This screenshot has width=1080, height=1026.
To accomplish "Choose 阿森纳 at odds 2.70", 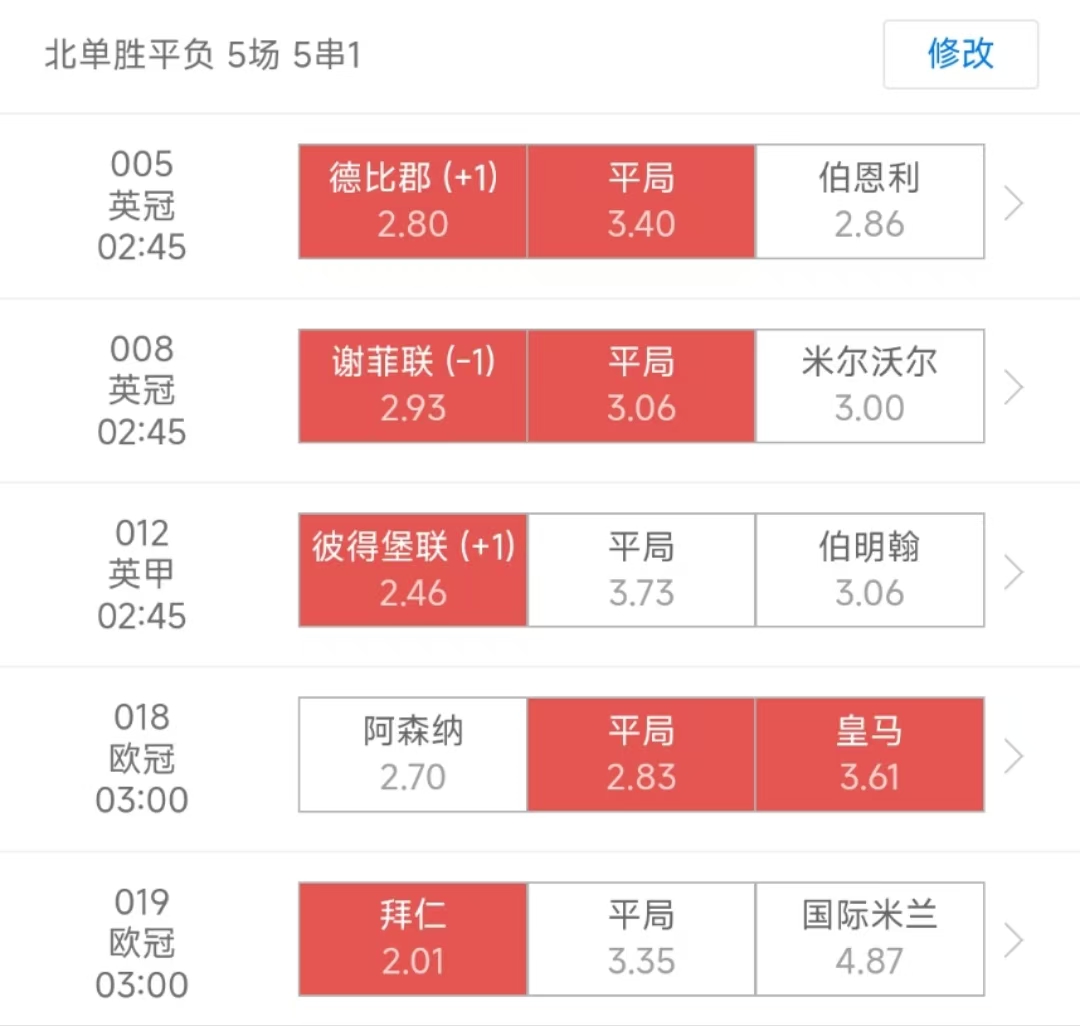I will 413,754.
